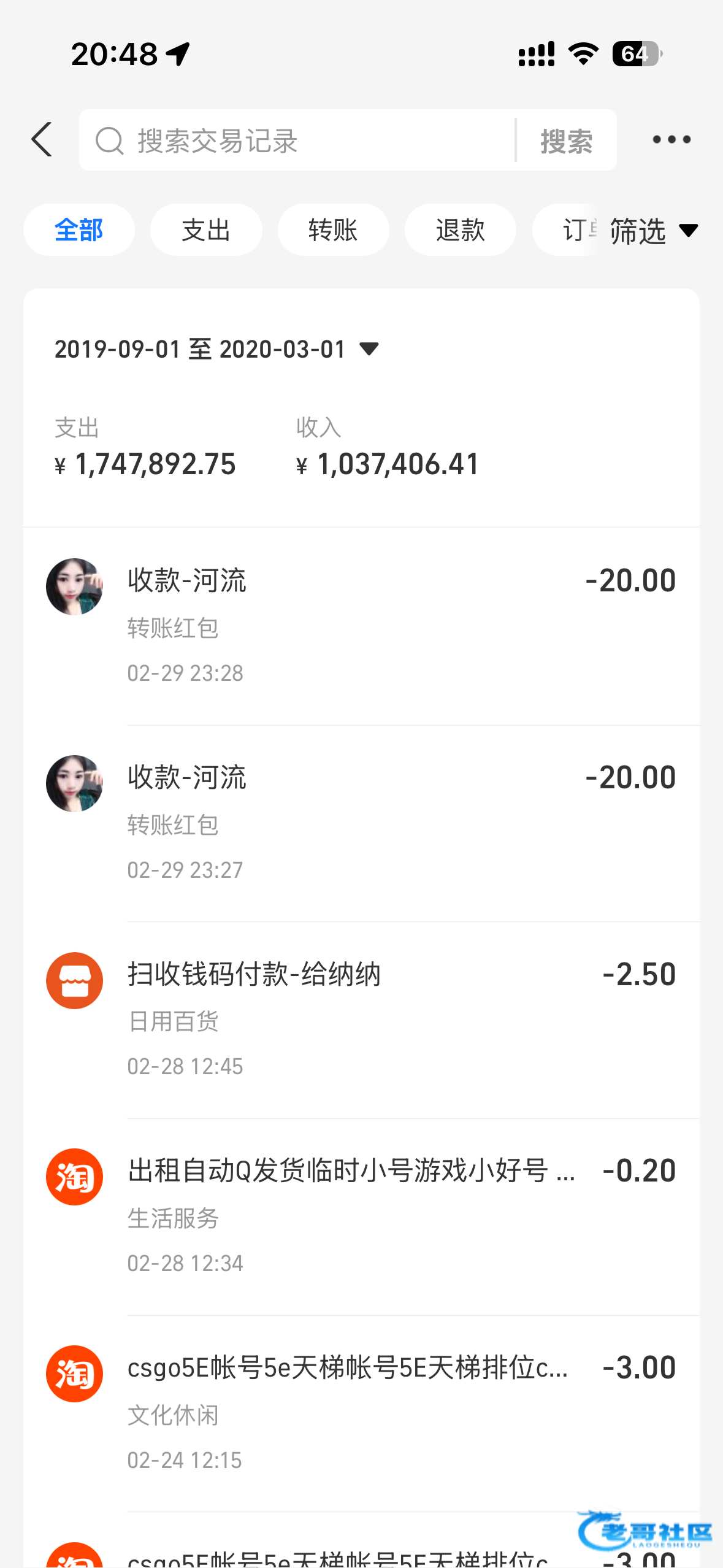
Task: Show 退款 transactions
Action: tap(460, 230)
